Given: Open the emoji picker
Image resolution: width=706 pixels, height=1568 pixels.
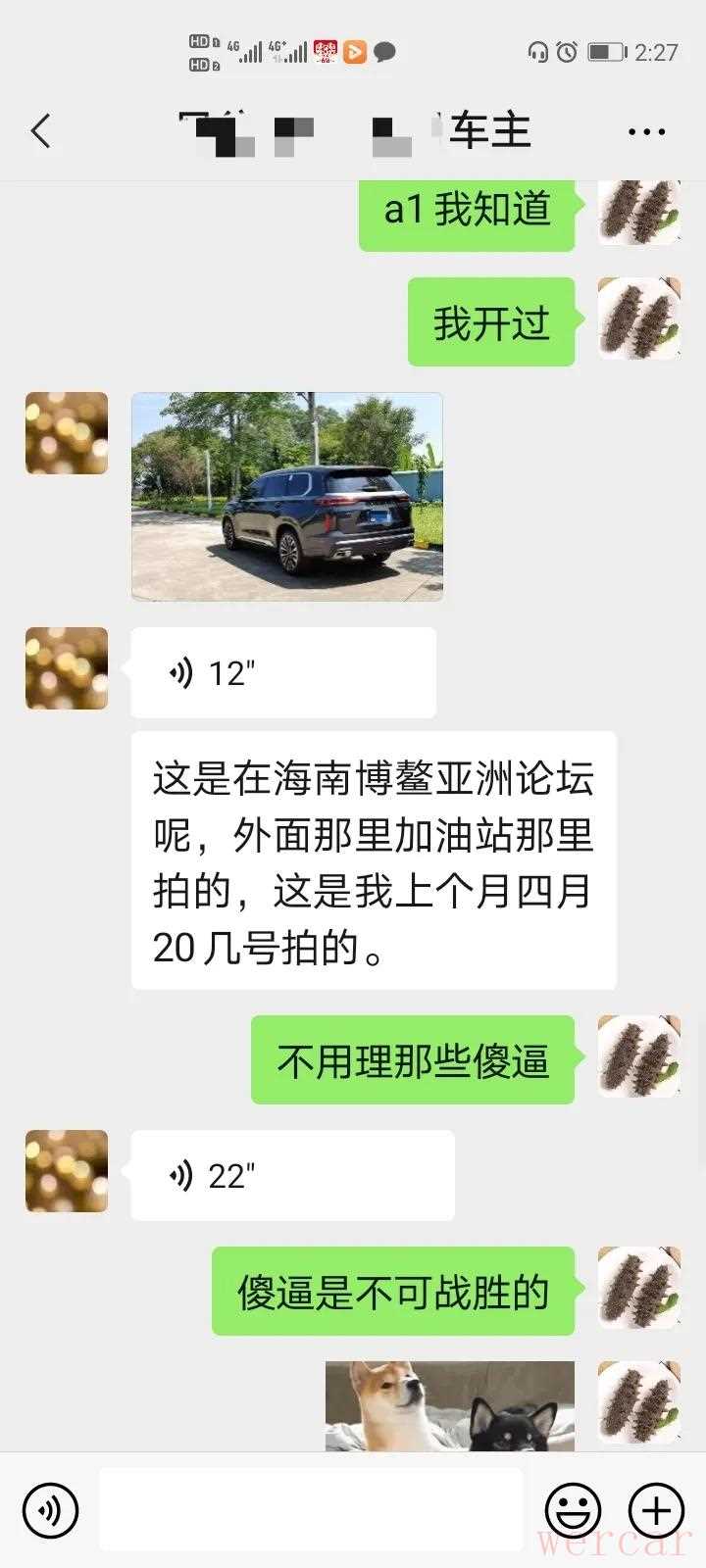Looking at the screenshot, I should point(574,1510).
